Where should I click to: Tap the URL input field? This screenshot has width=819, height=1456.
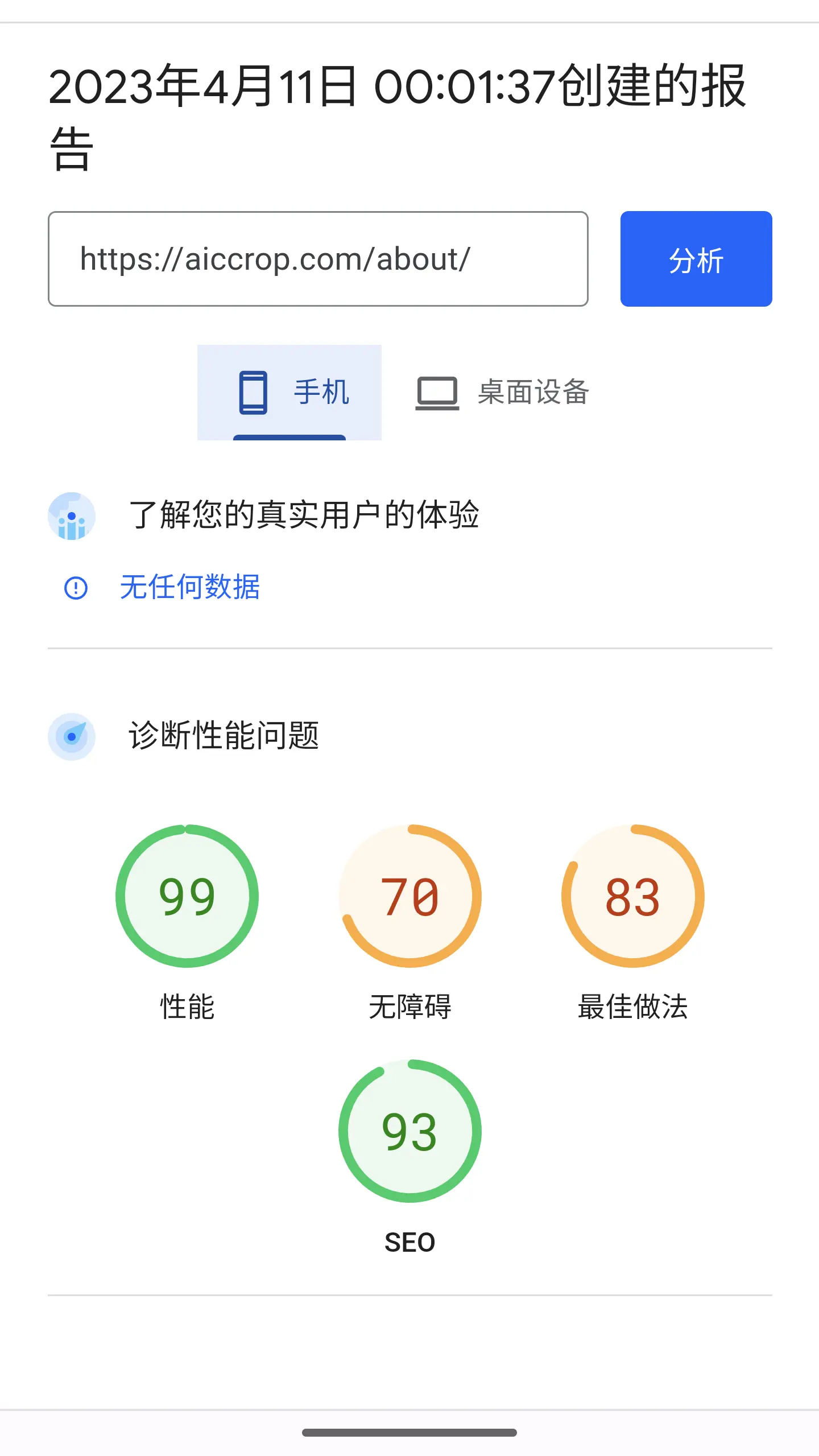click(x=318, y=259)
